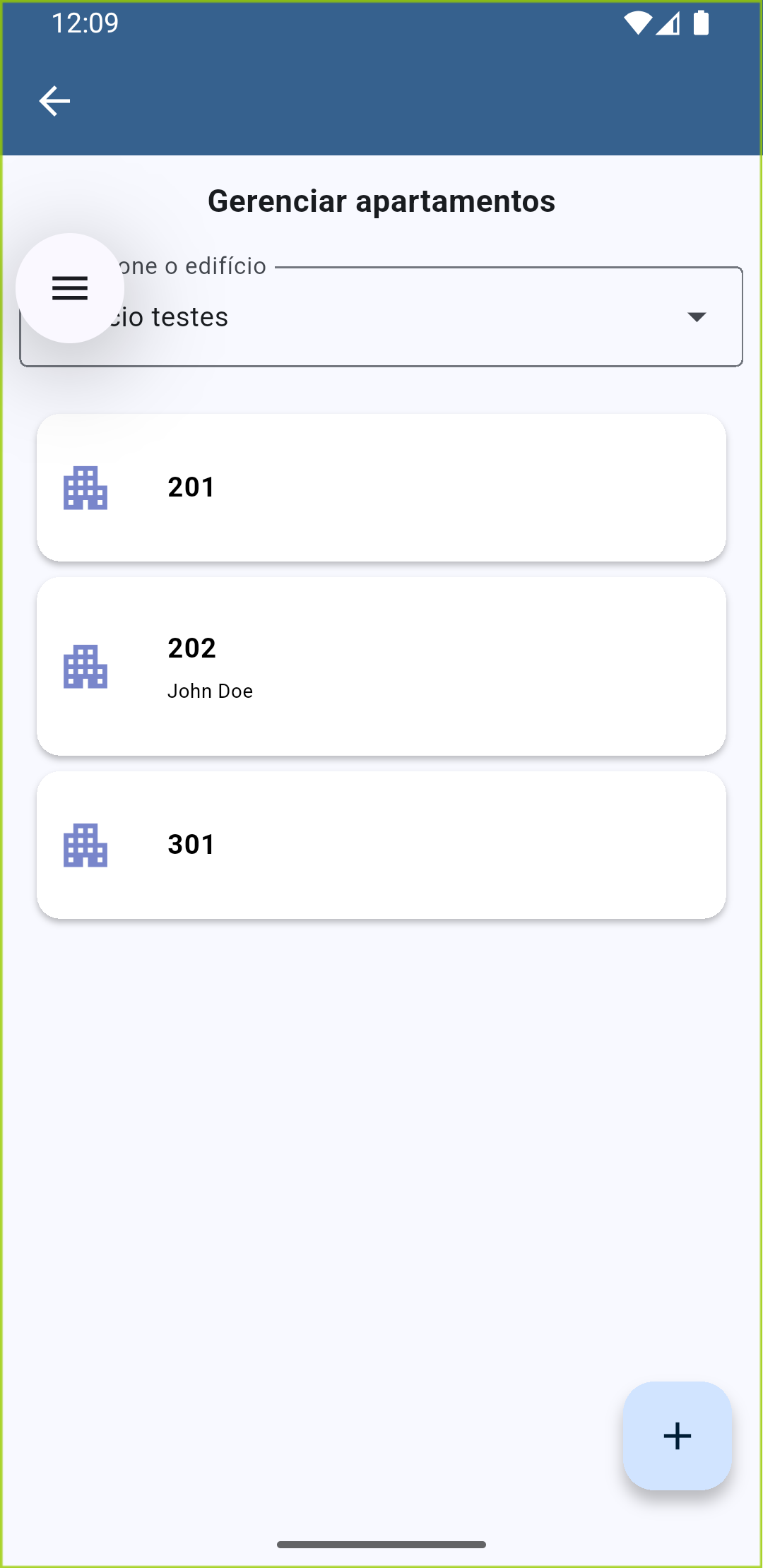Go back using the top arrow
This screenshot has width=763, height=1568.
[54, 101]
